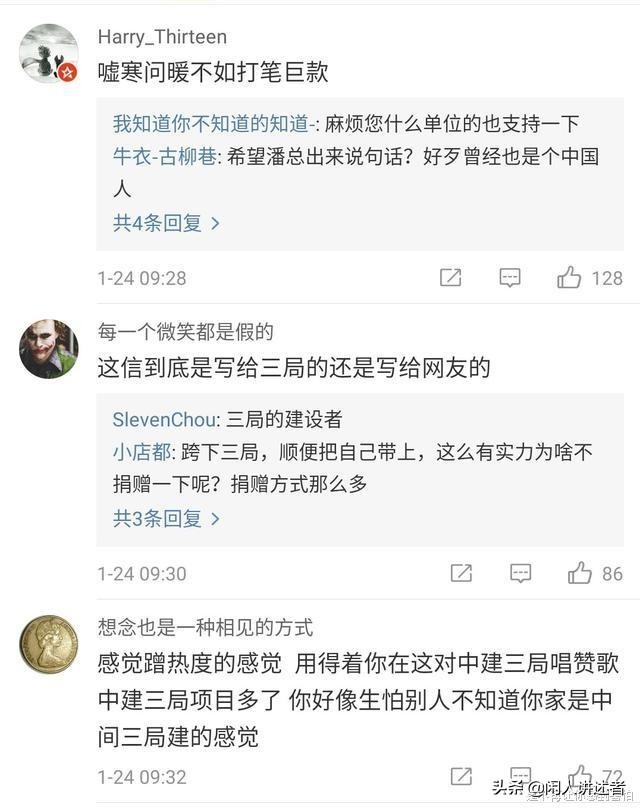Open 我知道你不知道的知道- user link
The width and height of the screenshot is (640, 810).
point(212,124)
